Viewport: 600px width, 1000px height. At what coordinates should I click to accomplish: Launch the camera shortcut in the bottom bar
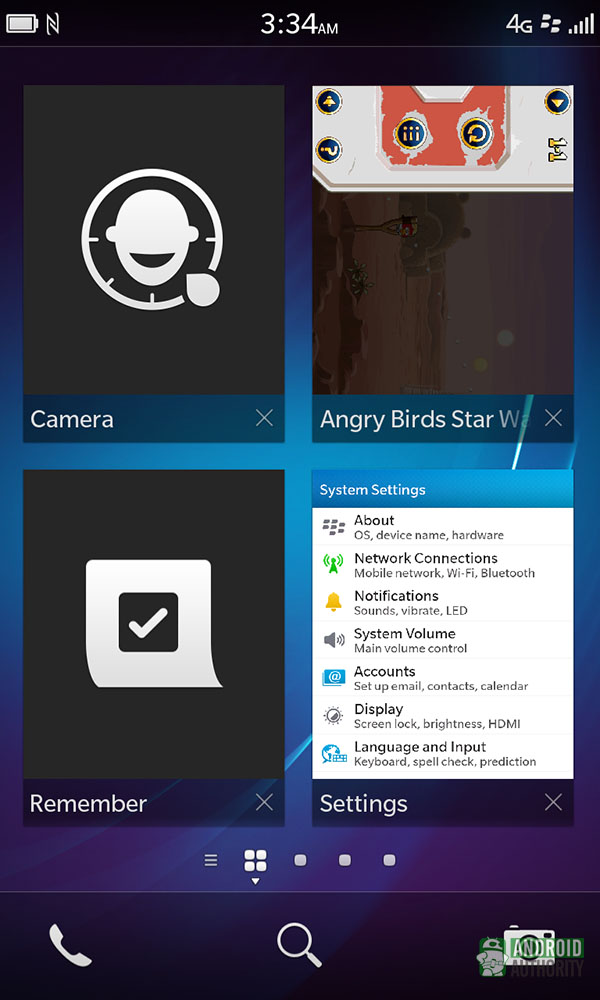[x=529, y=947]
